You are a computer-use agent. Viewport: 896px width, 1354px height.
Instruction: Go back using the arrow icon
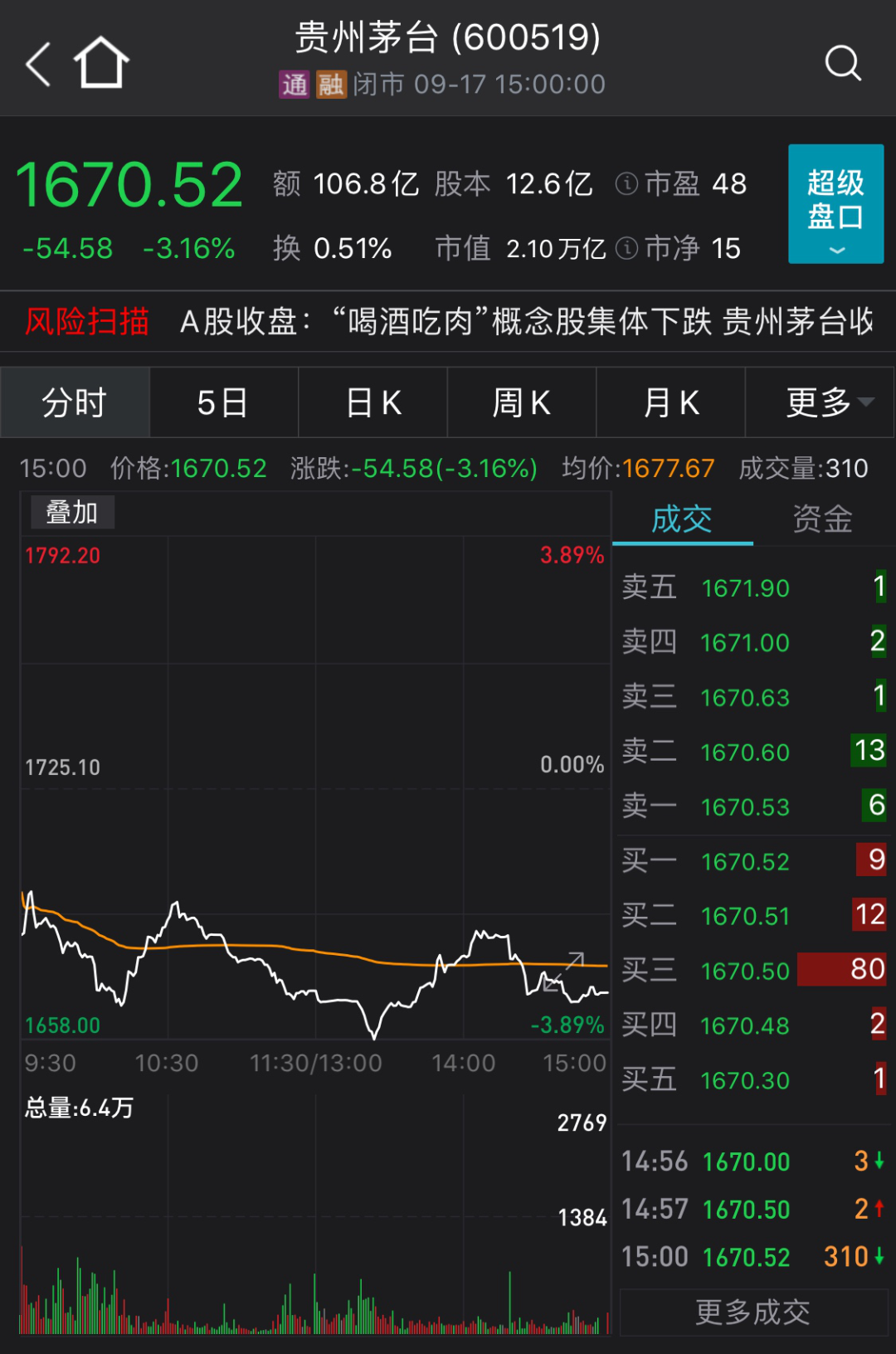click(38, 64)
